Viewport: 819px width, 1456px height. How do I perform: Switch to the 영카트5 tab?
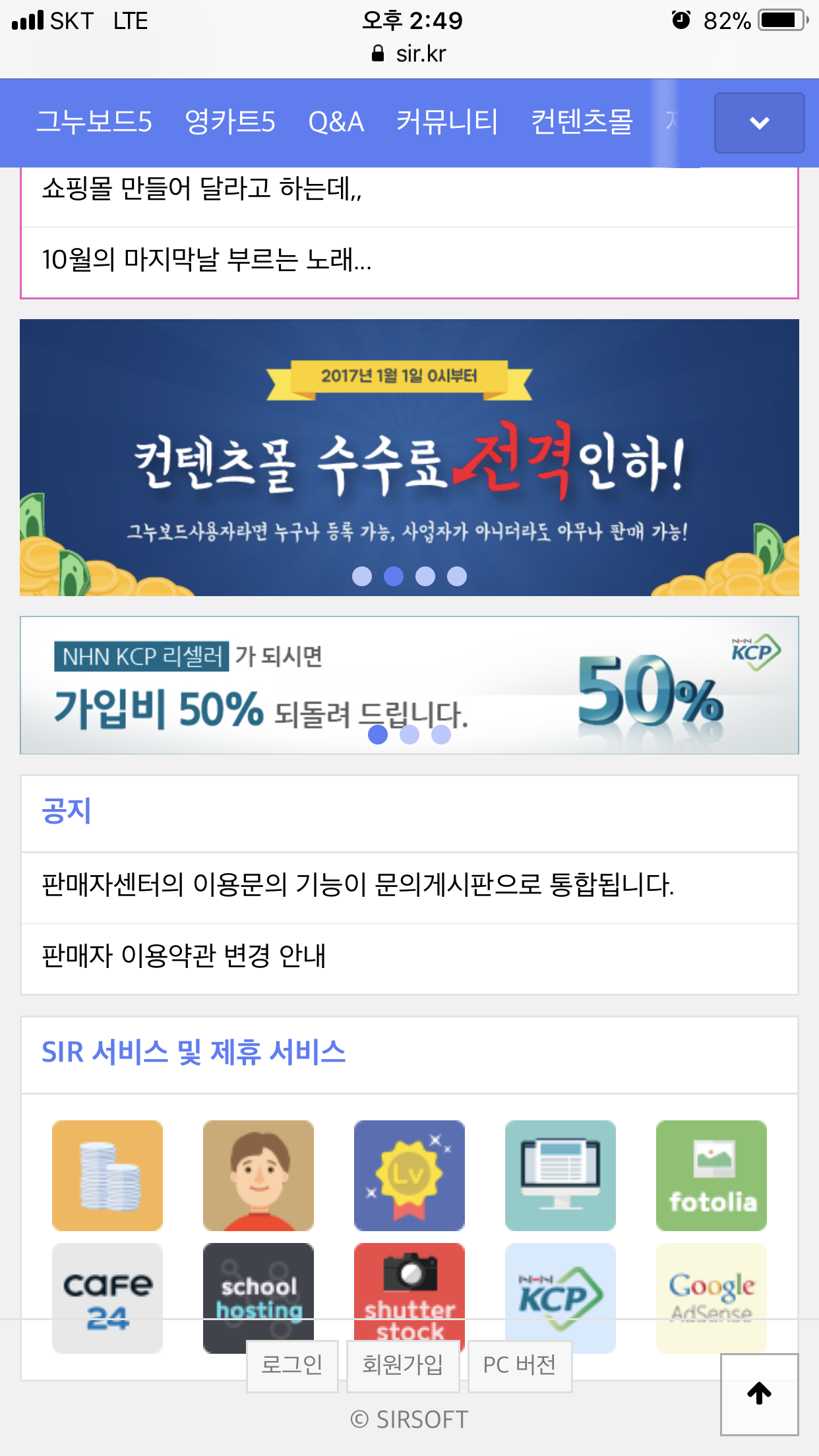(x=229, y=122)
